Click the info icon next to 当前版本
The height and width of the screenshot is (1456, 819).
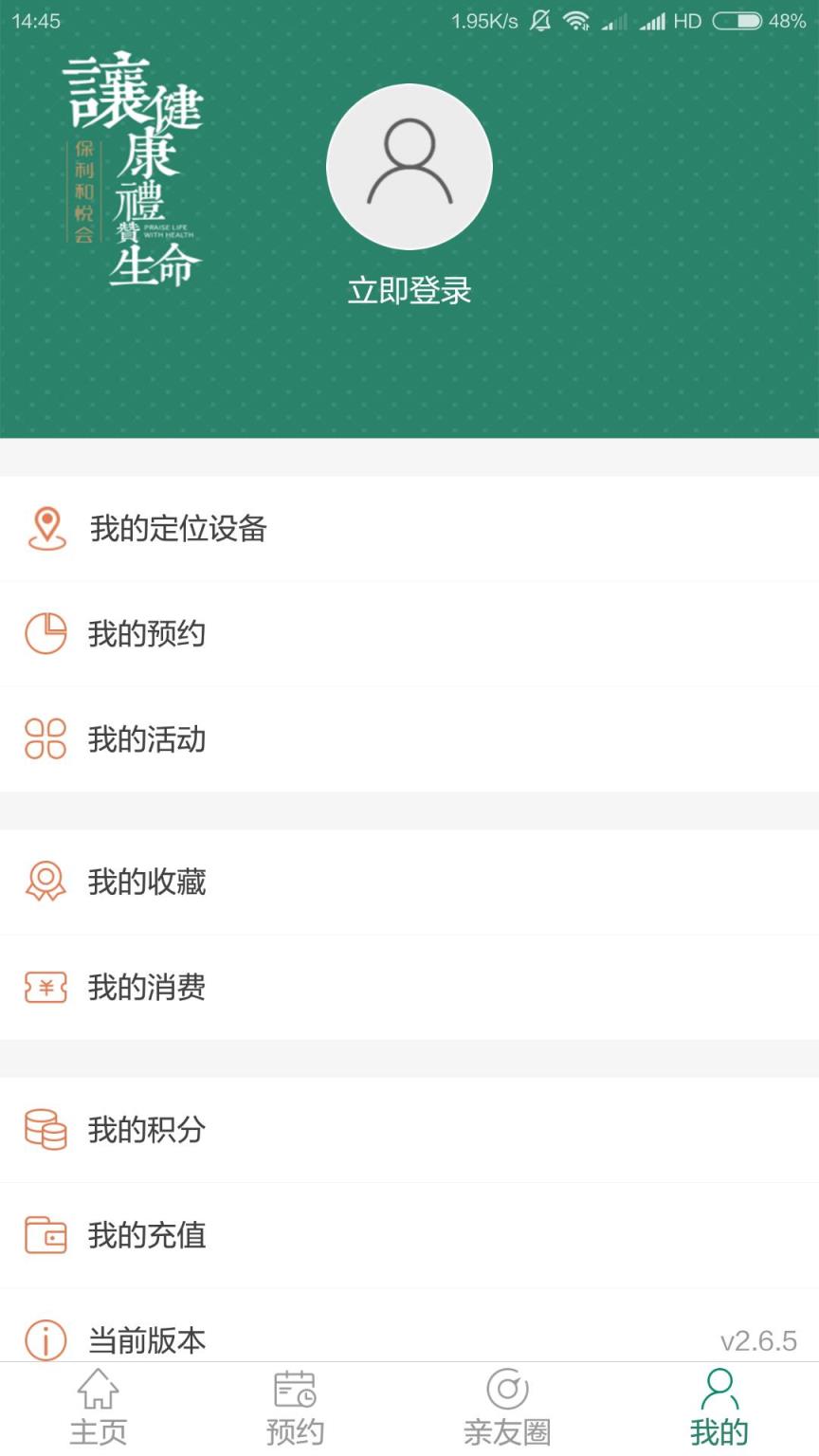click(45, 1340)
